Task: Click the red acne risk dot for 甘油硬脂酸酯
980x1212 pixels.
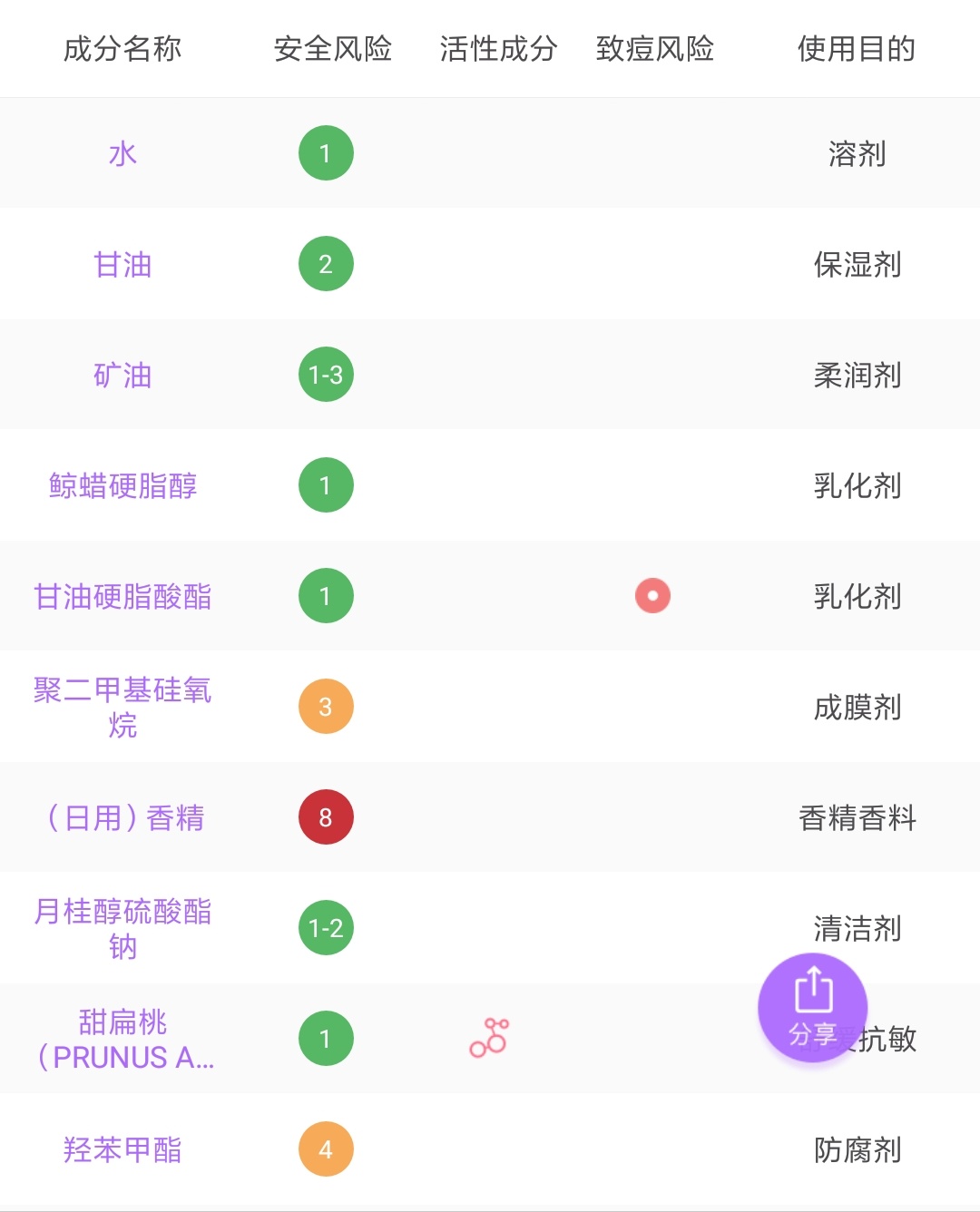Action: (x=652, y=596)
